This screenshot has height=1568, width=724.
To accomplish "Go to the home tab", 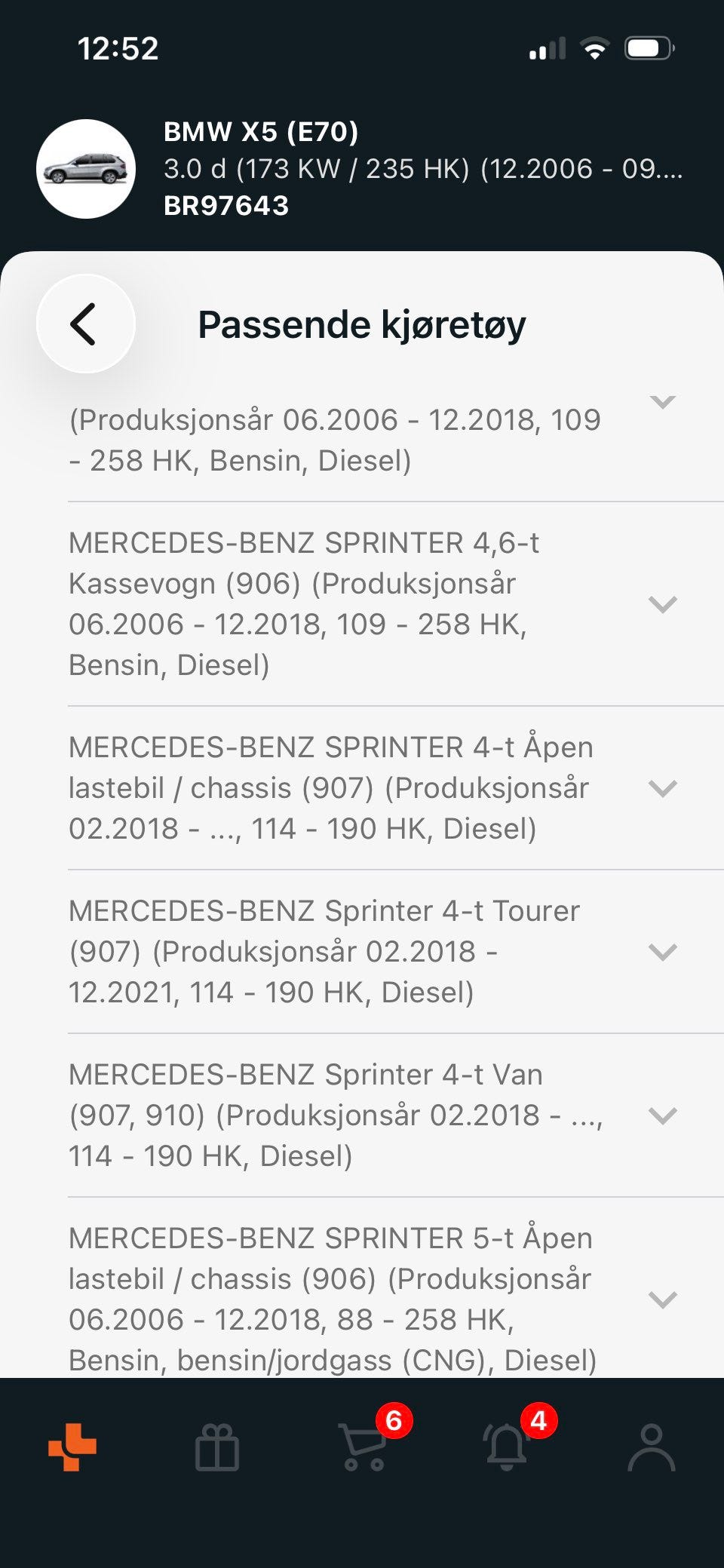I will tap(72, 1447).
